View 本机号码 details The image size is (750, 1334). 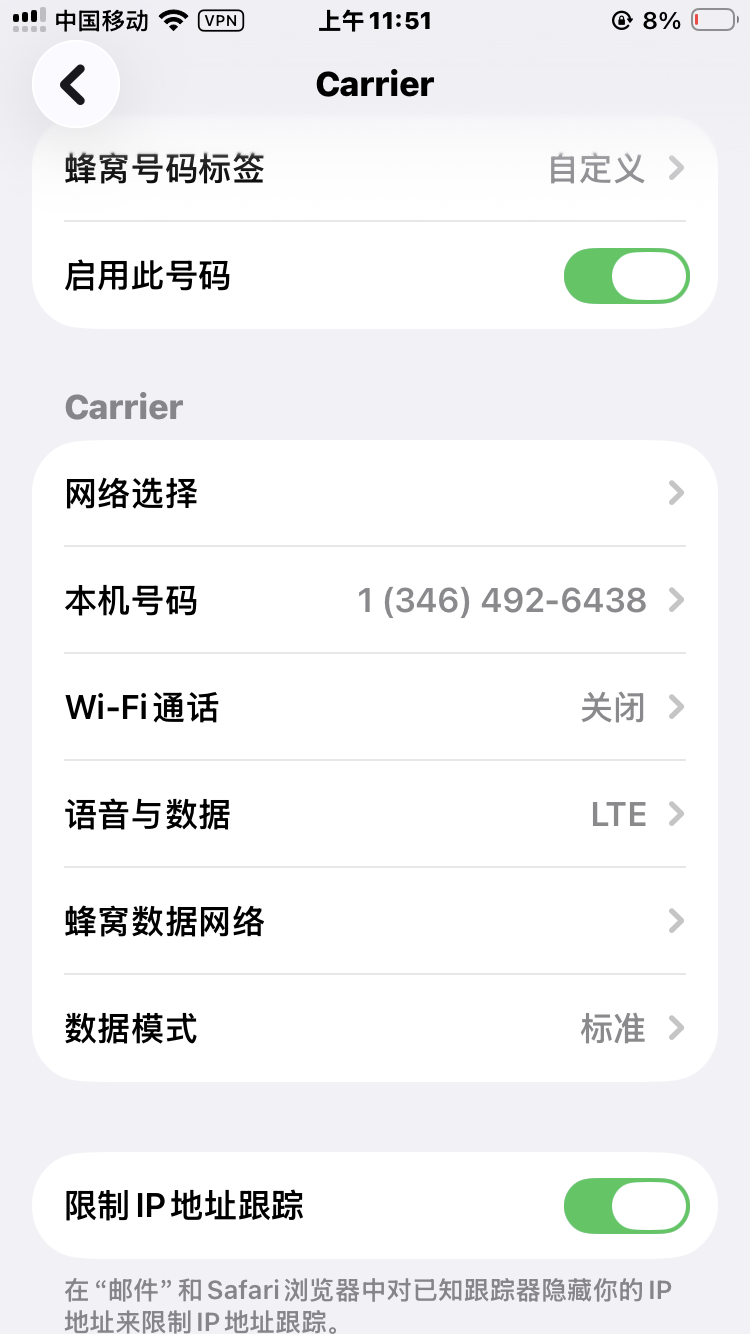pyautogui.click(x=375, y=600)
